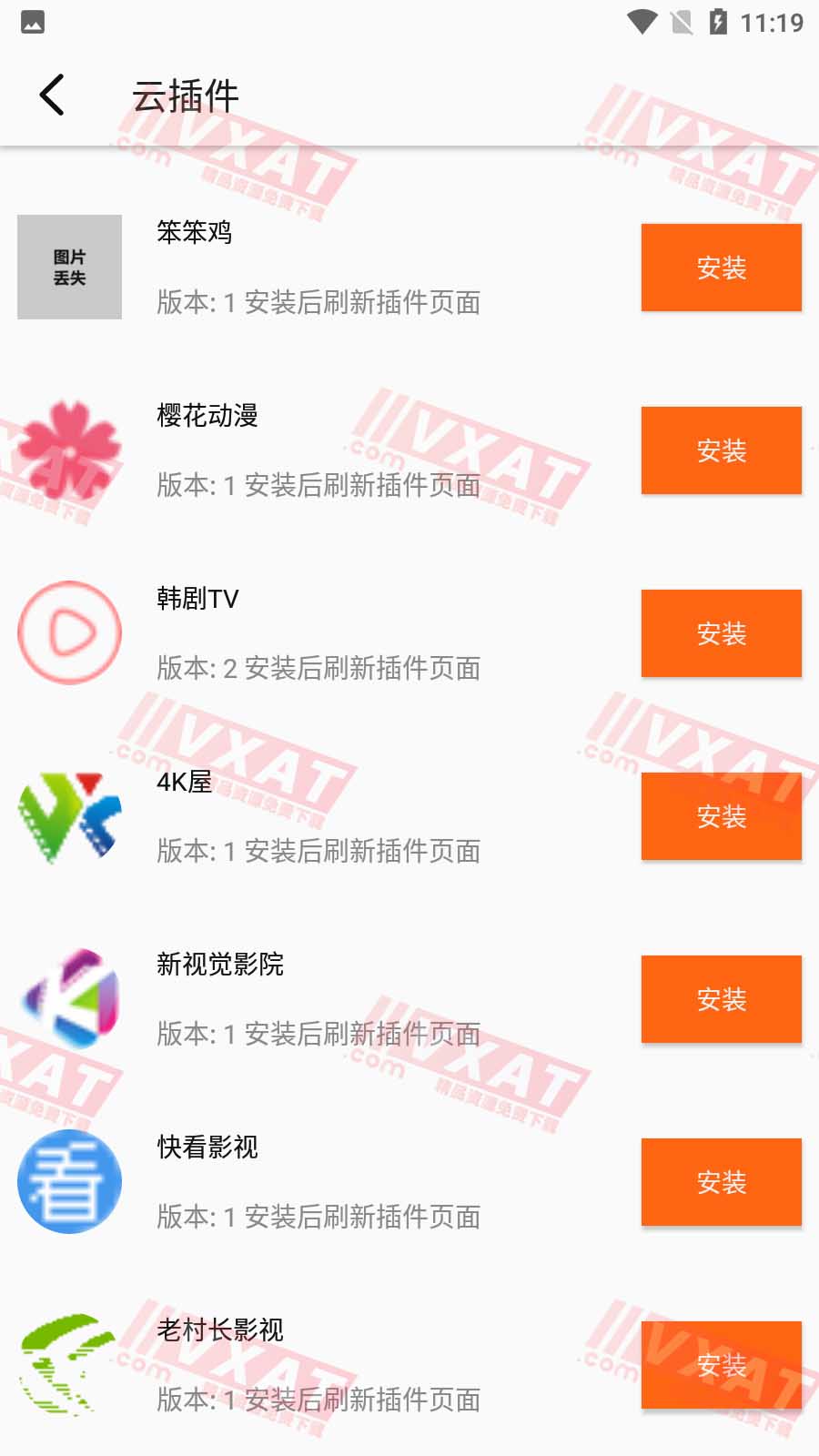The width and height of the screenshot is (819, 1456).
Task: Tap the 韩剧TV version 2 description text
Action: [318, 669]
